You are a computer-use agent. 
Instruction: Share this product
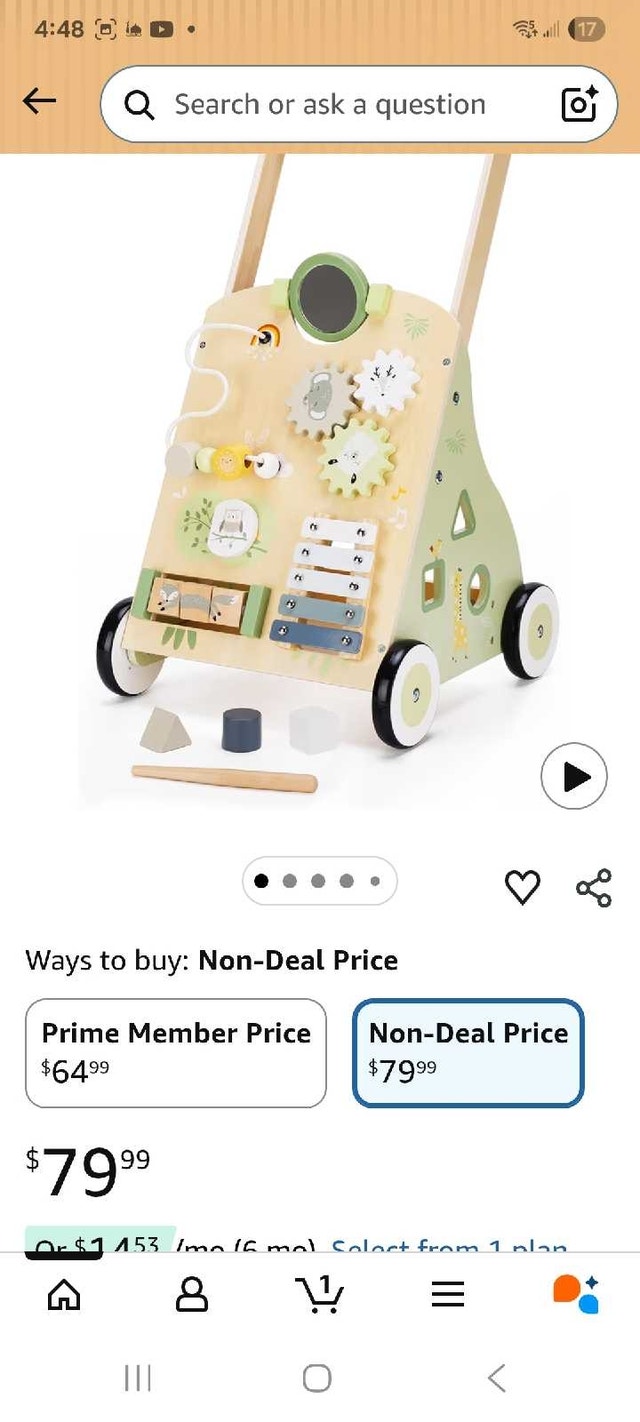click(x=594, y=887)
